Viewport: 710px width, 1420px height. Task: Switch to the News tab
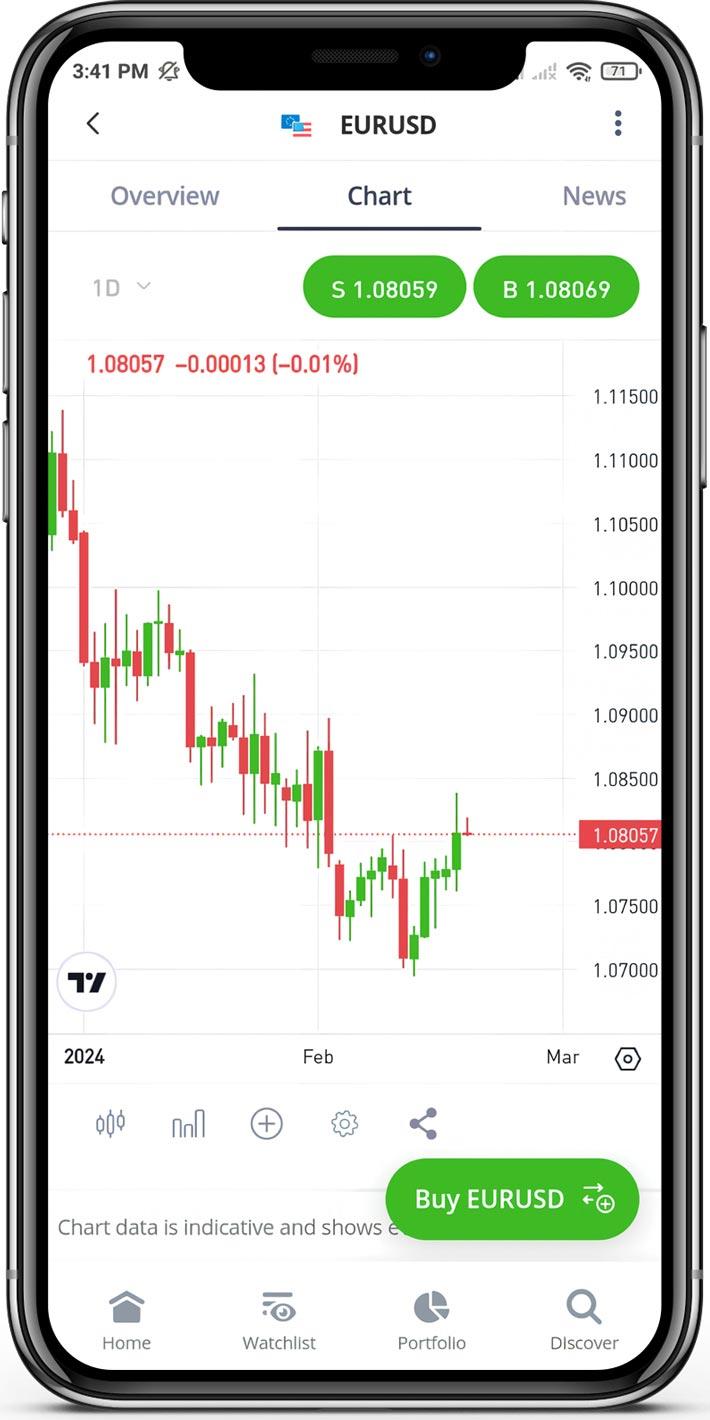click(594, 196)
